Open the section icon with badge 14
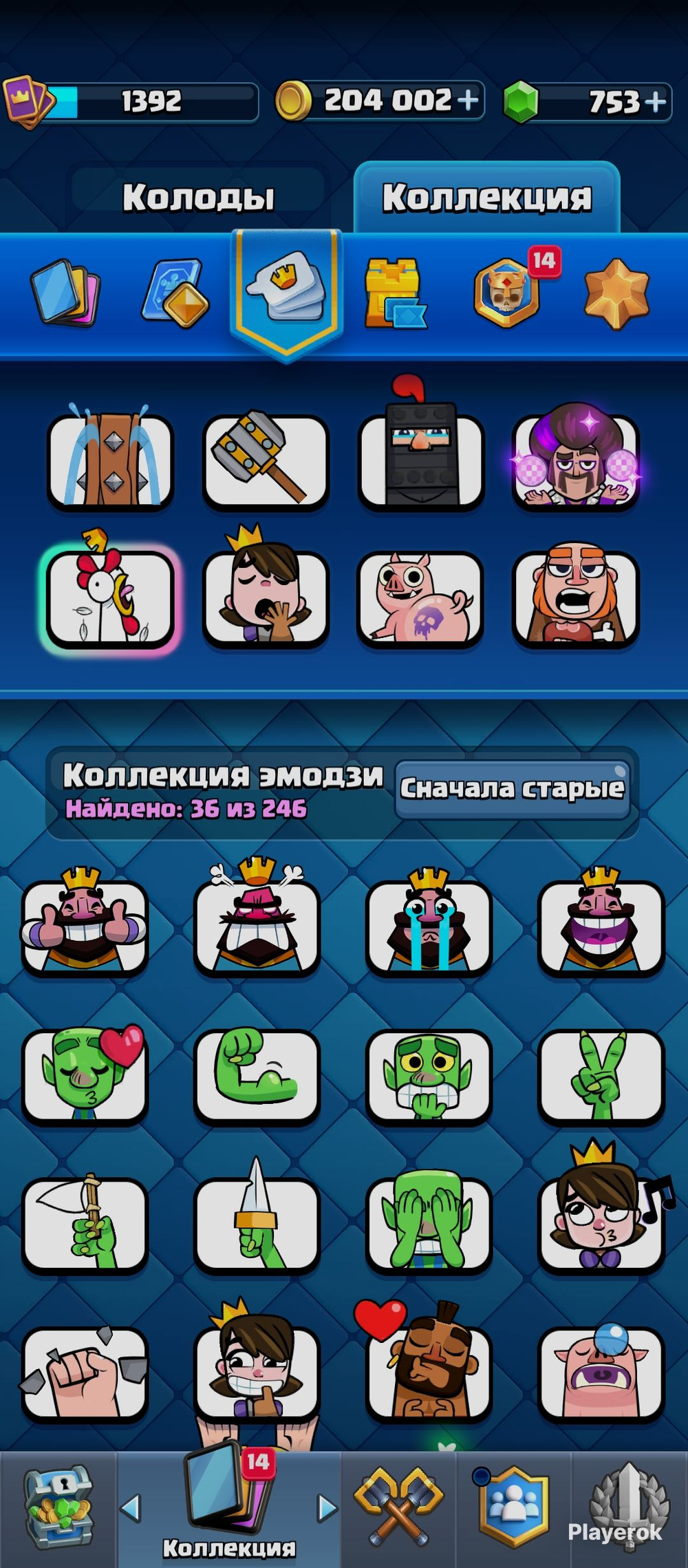 click(508, 292)
